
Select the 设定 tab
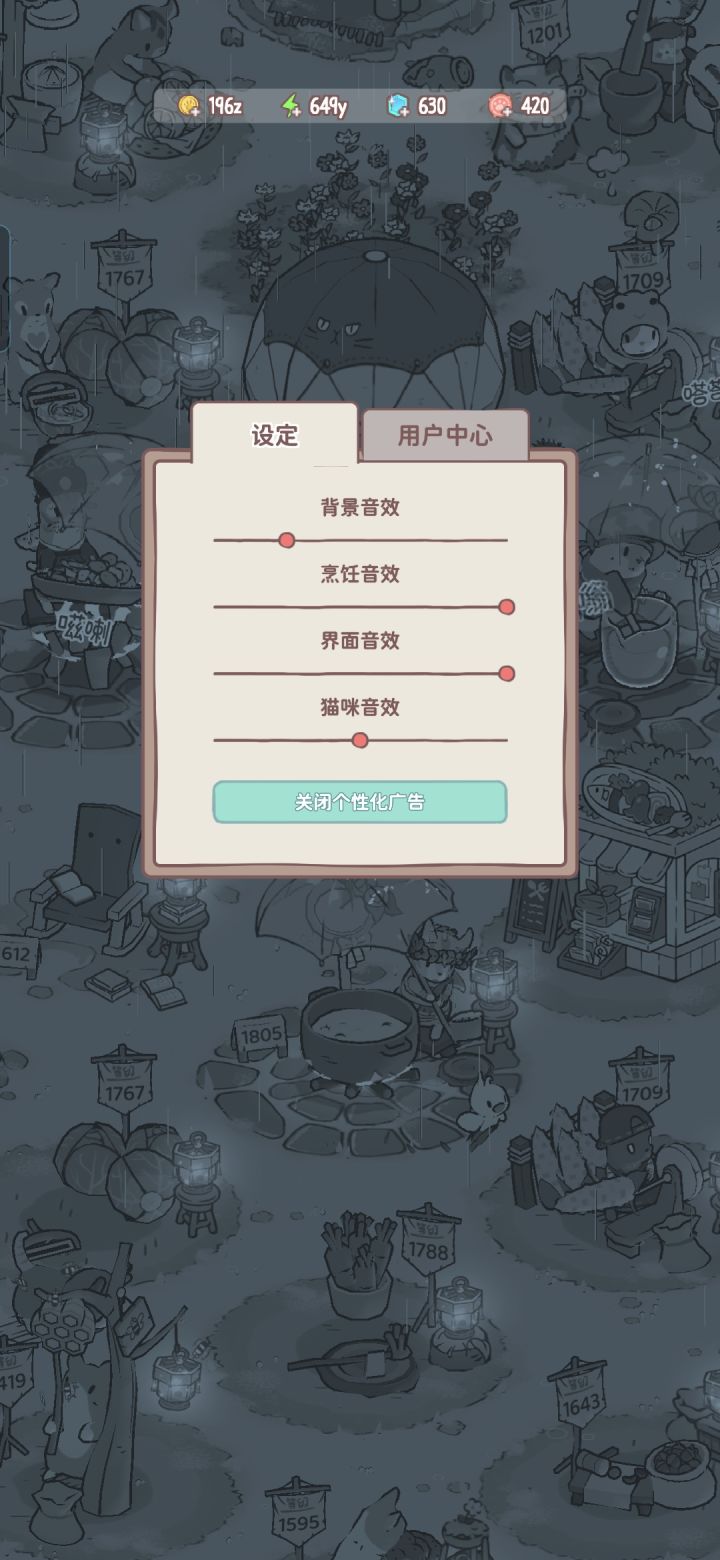click(275, 435)
